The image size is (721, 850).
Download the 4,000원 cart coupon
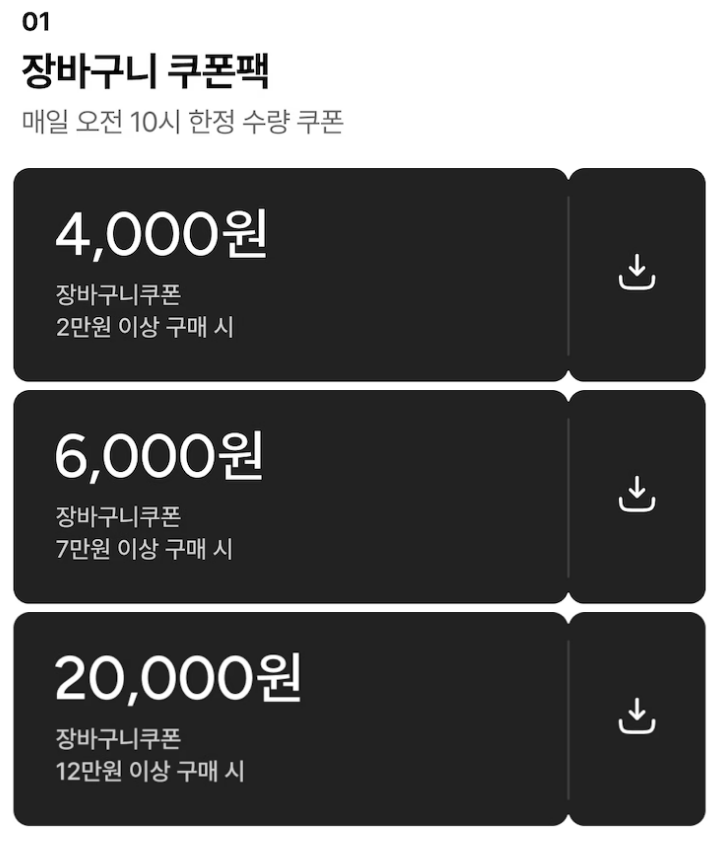point(637,273)
